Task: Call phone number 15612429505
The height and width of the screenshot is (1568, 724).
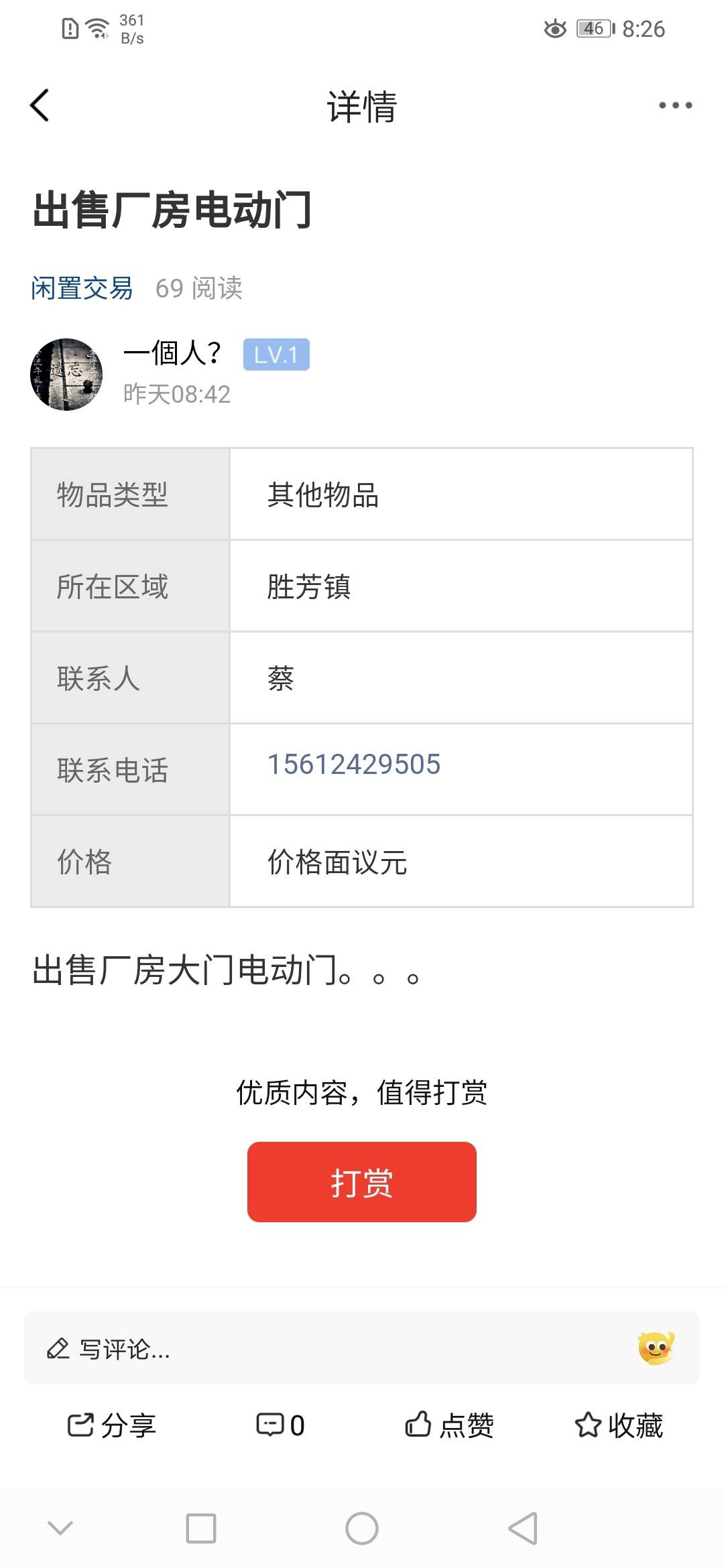Action: tap(354, 765)
